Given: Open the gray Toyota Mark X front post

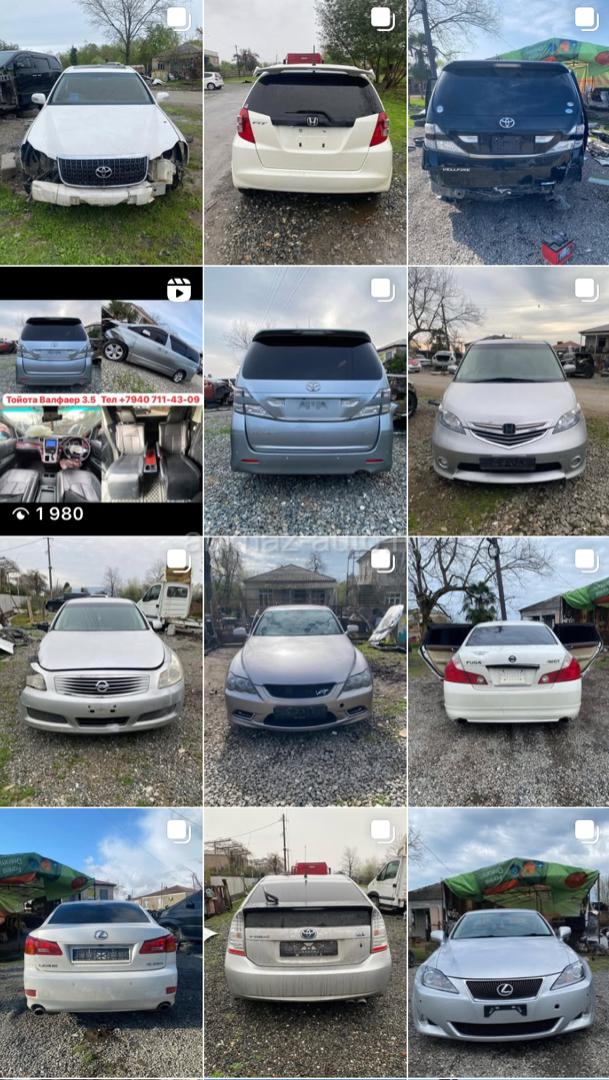Looking at the screenshot, I should 304,672.
